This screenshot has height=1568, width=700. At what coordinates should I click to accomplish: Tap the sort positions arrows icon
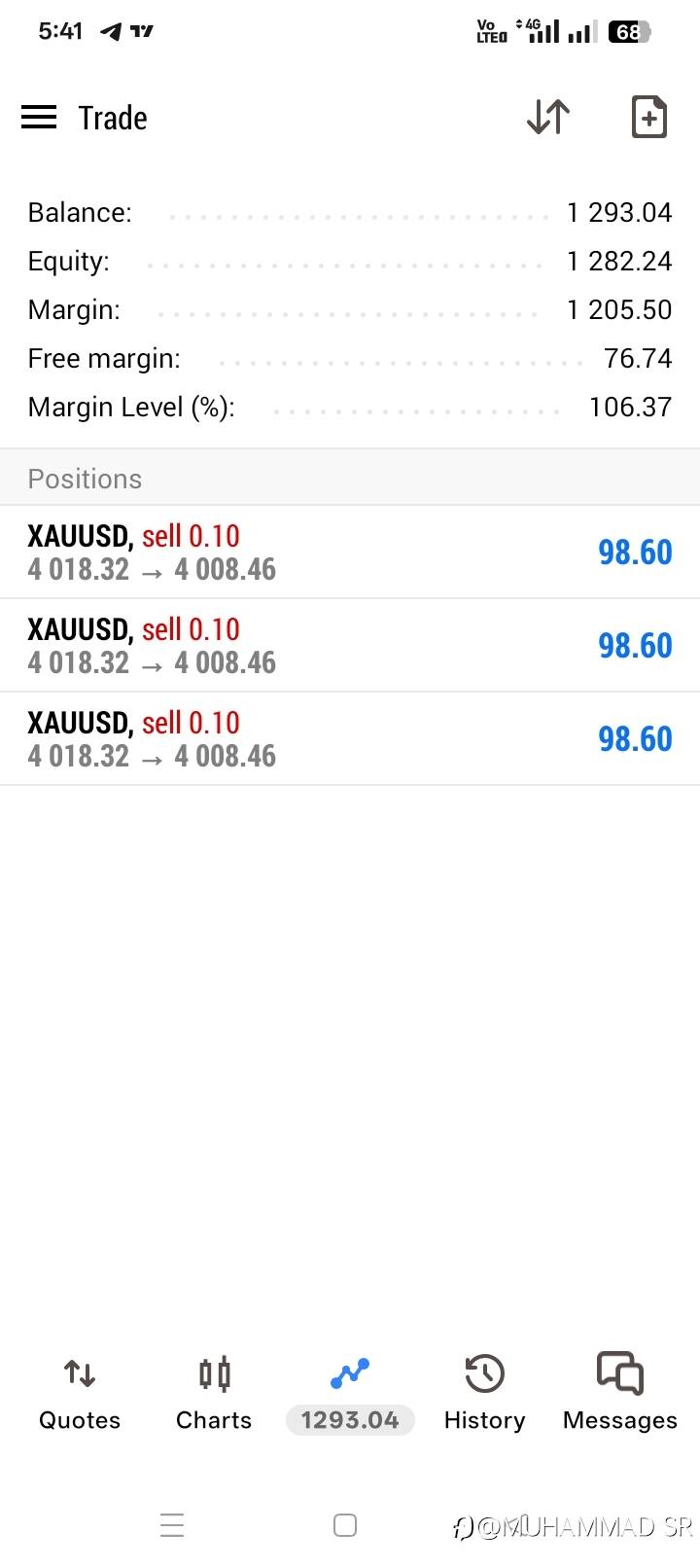click(x=548, y=117)
